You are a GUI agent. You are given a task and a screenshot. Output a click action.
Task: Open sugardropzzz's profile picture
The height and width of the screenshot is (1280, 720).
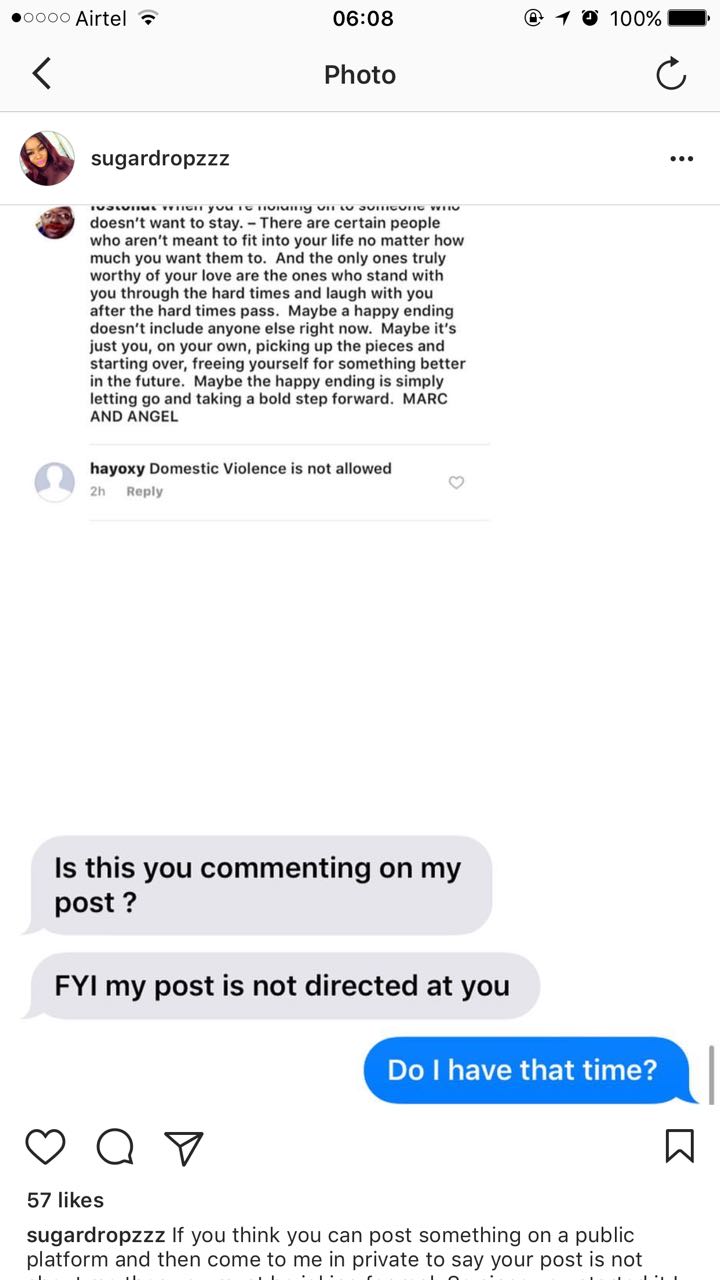point(47,158)
